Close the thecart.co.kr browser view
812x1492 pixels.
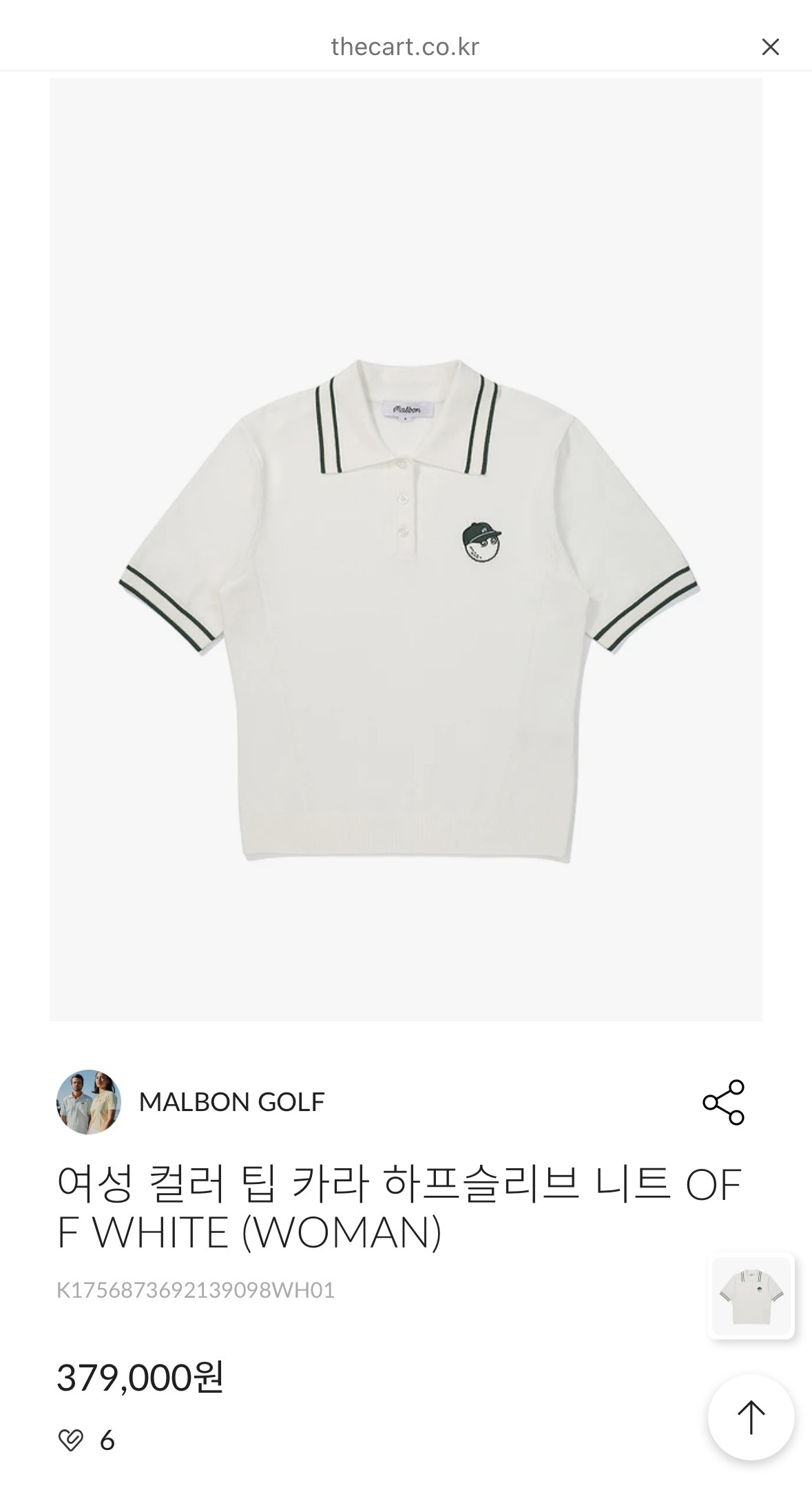pos(770,47)
